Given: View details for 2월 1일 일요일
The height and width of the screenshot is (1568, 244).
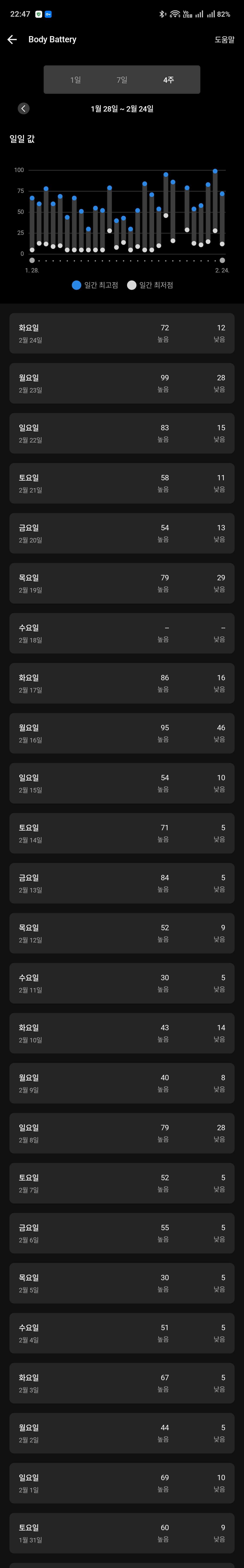Looking at the screenshot, I should pyautogui.click(x=122, y=1483).
